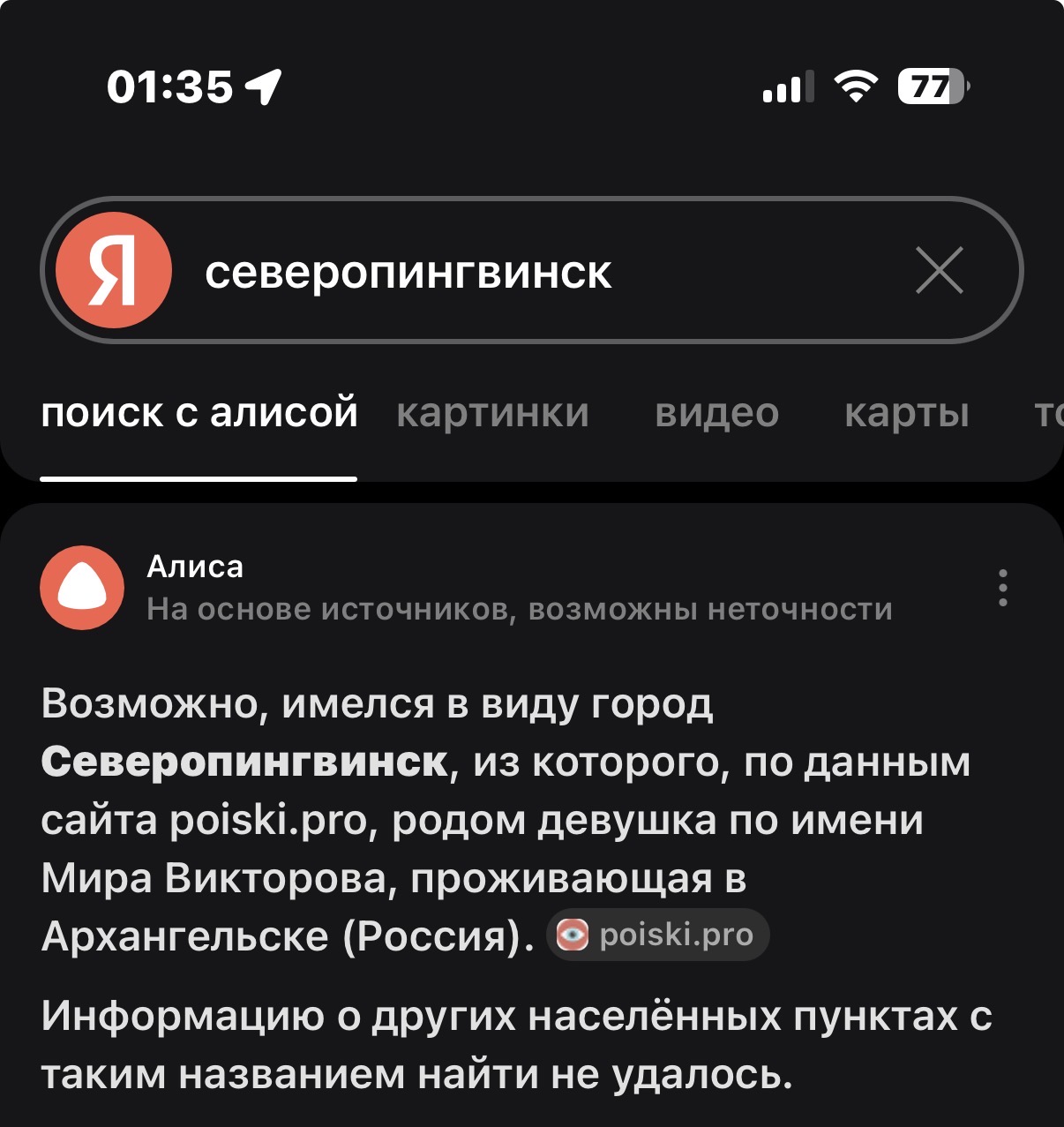Screen dimensions: 1064x1127
Task: Switch to the картинки tab
Action: (x=492, y=413)
